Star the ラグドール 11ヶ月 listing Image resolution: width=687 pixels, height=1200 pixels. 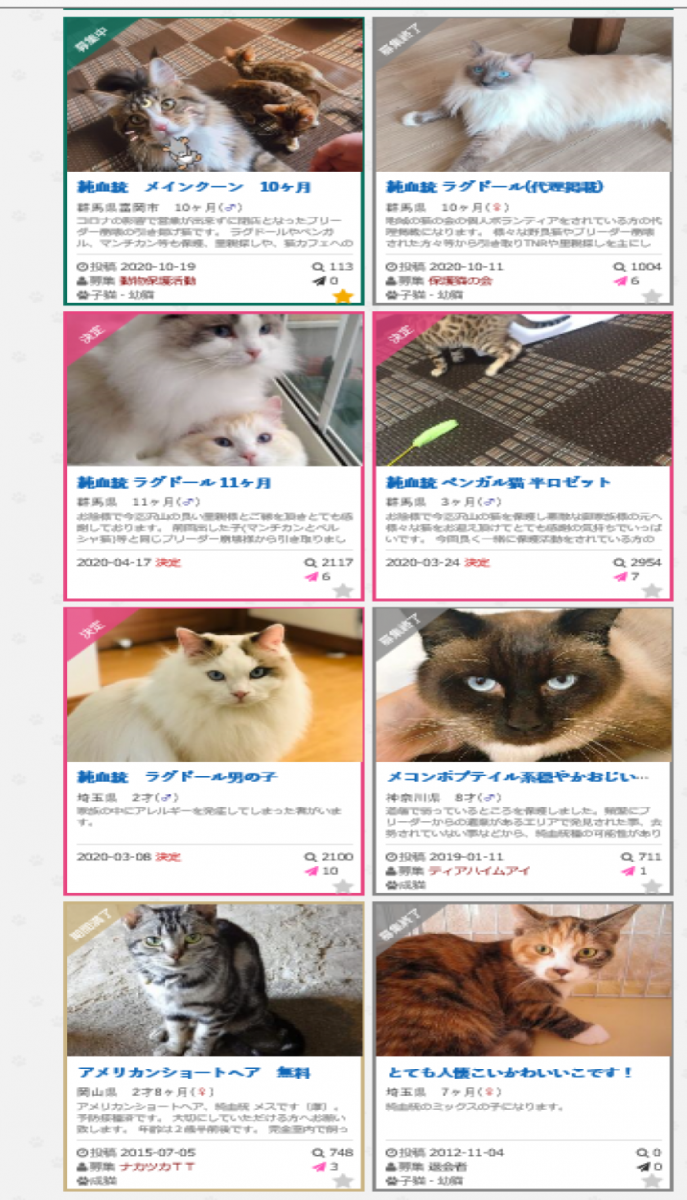pos(343,591)
